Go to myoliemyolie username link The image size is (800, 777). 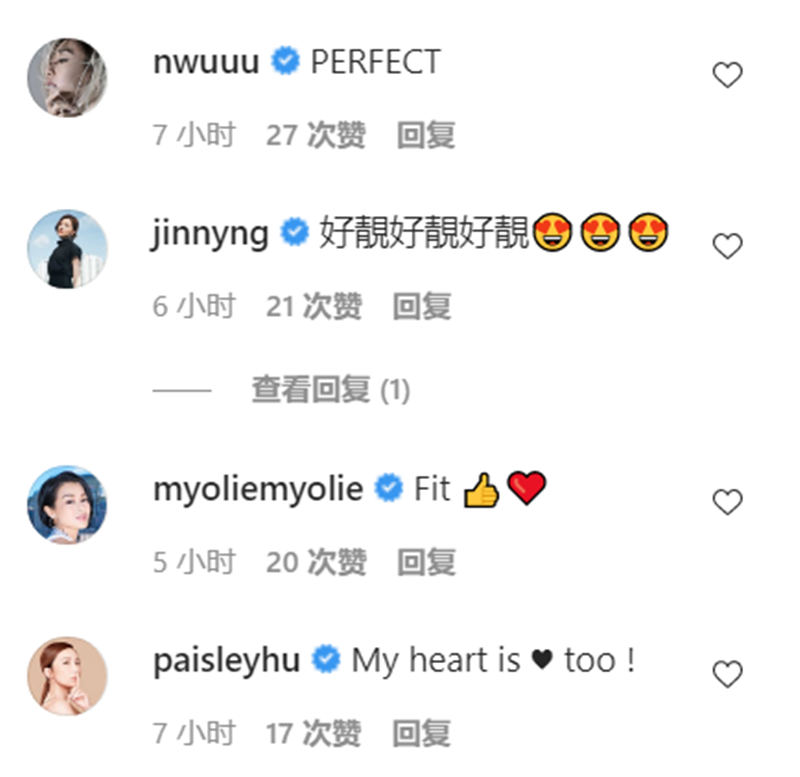(x=257, y=490)
